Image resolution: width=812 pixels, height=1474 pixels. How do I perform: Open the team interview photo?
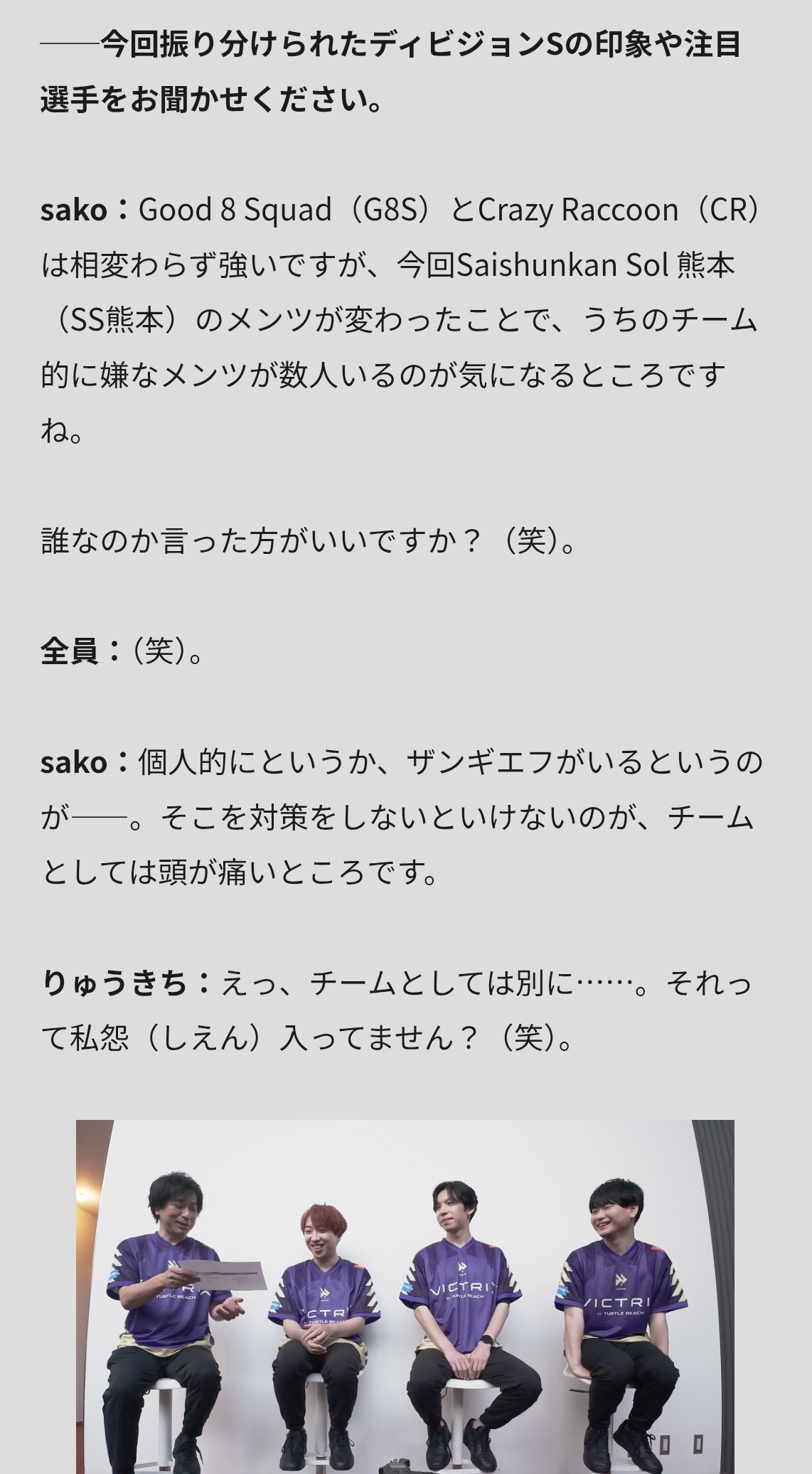click(405, 1296)
